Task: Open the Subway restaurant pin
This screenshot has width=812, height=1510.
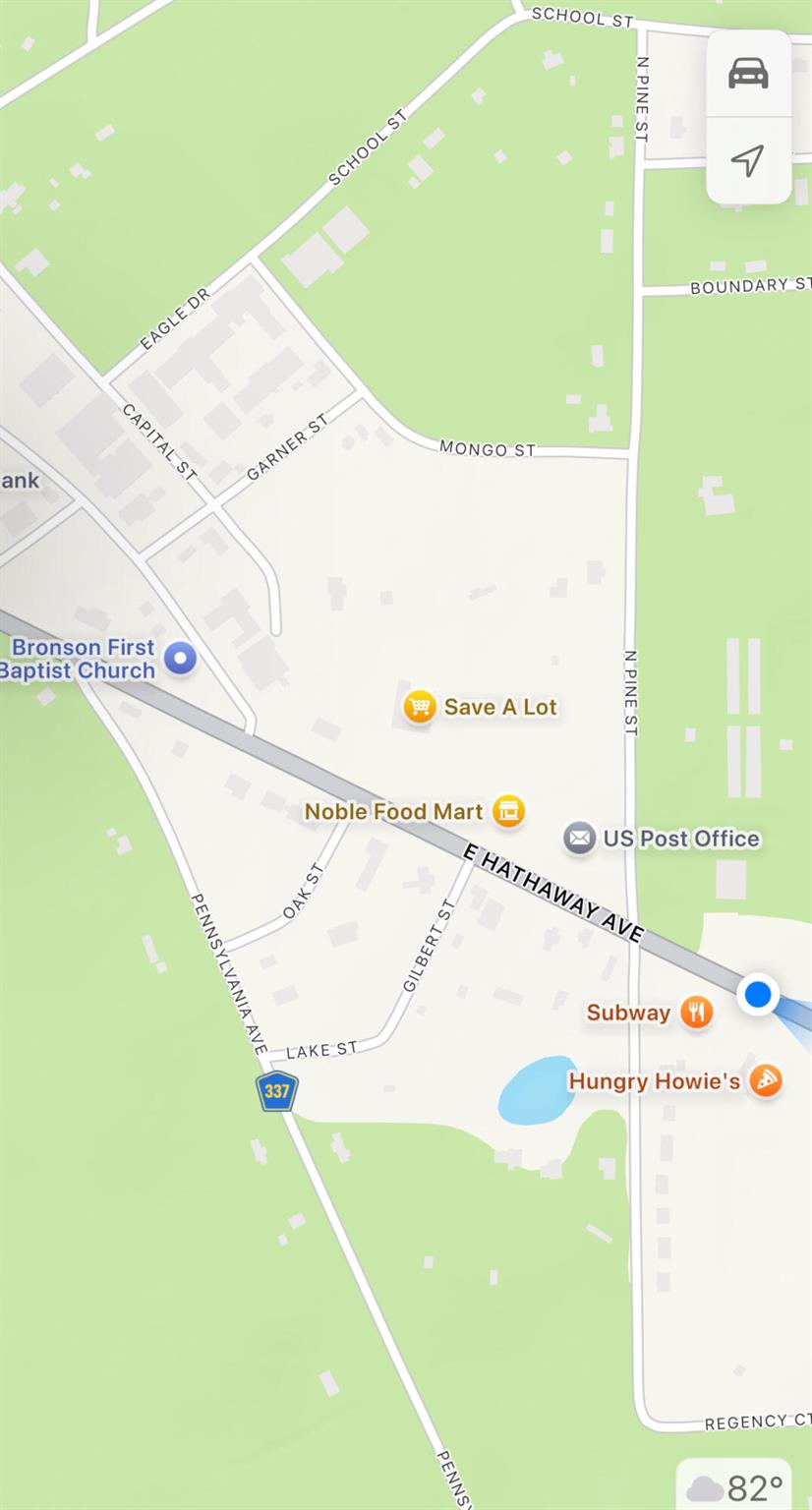Action: tap(696, 1012)
